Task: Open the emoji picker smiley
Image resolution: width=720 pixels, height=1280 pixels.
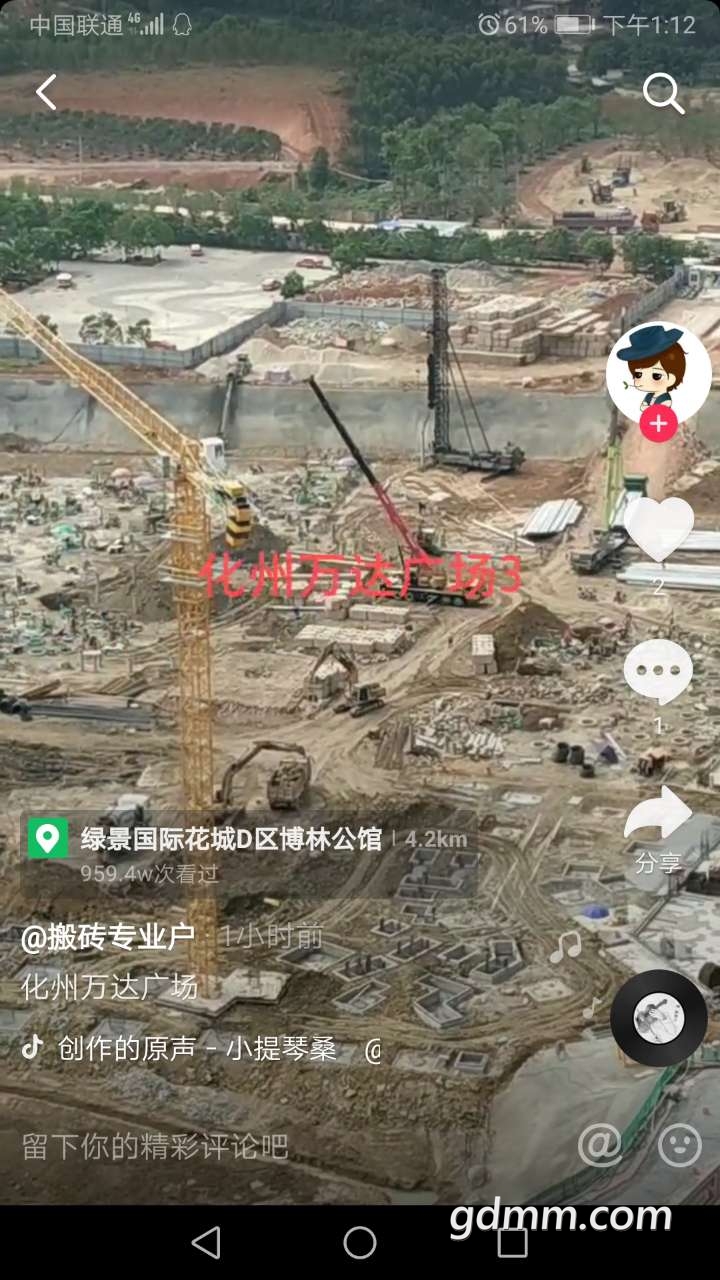Action: tap(679, 1146)
